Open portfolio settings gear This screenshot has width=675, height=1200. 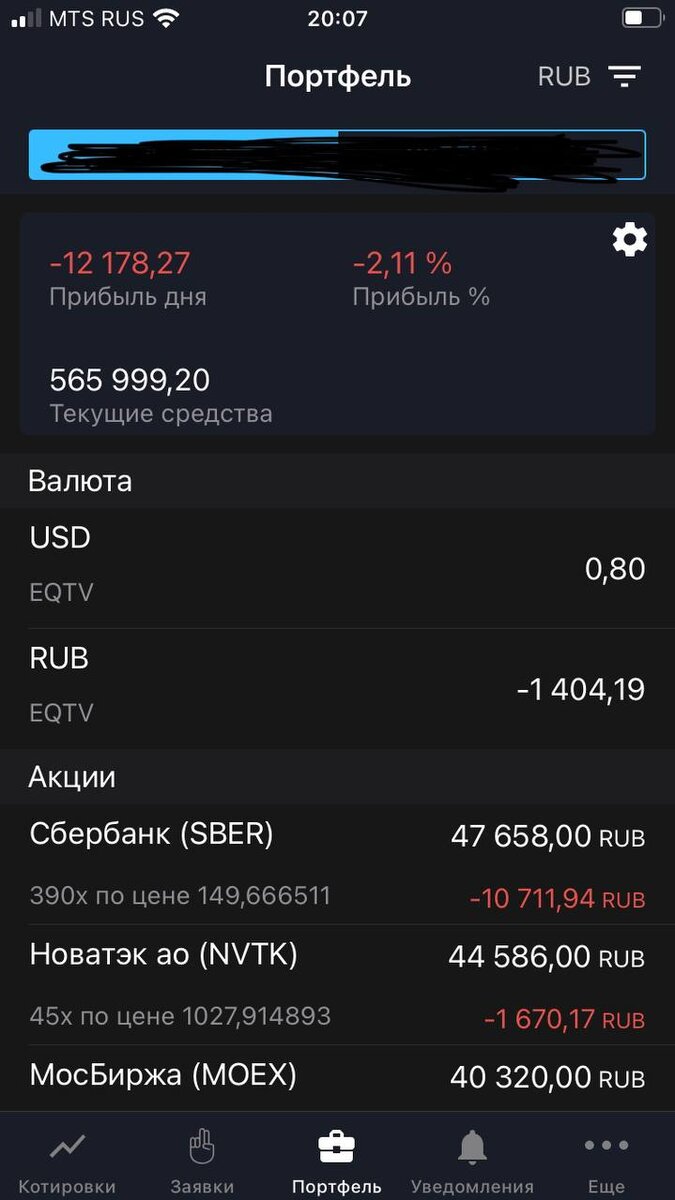(630, 240)
